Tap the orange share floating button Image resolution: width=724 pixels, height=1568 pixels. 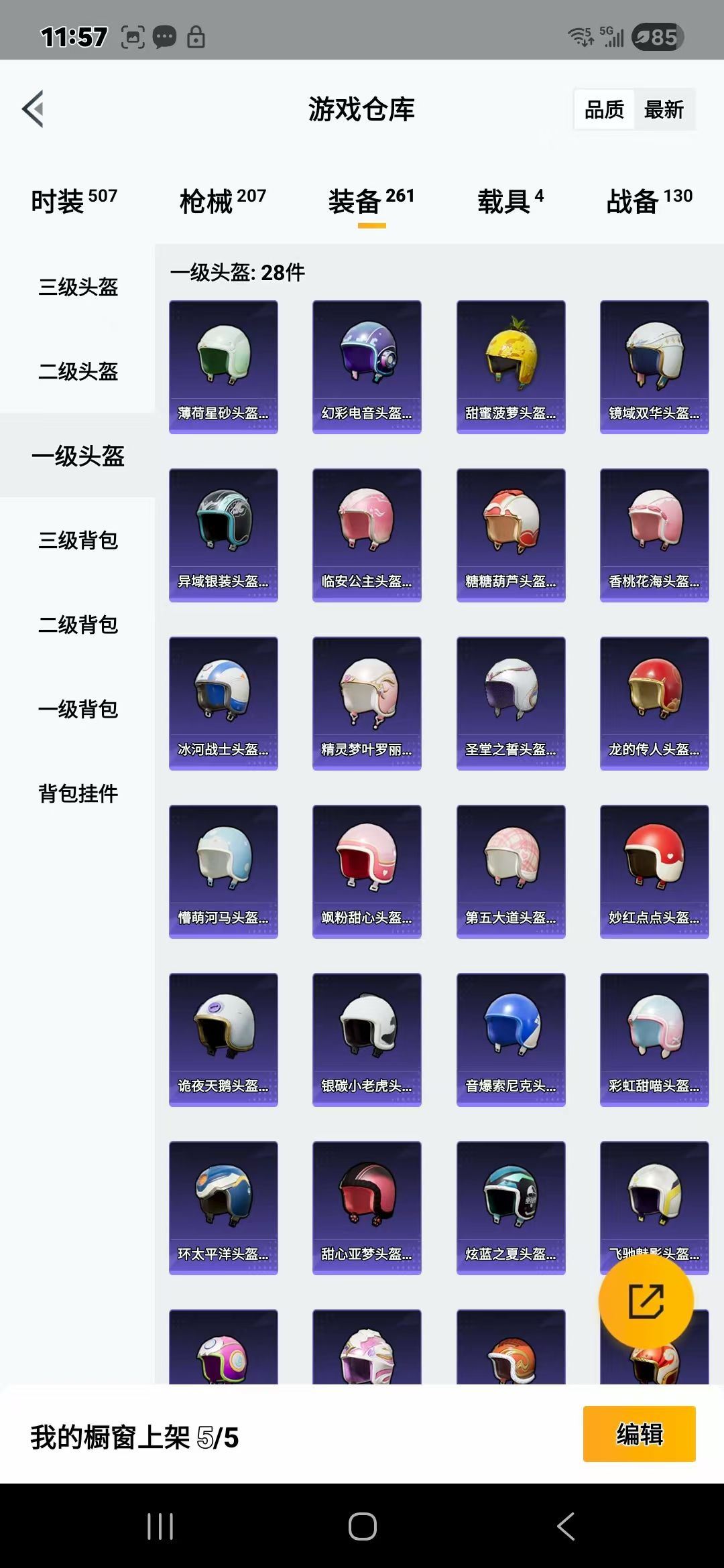[x=646, y=1301]
